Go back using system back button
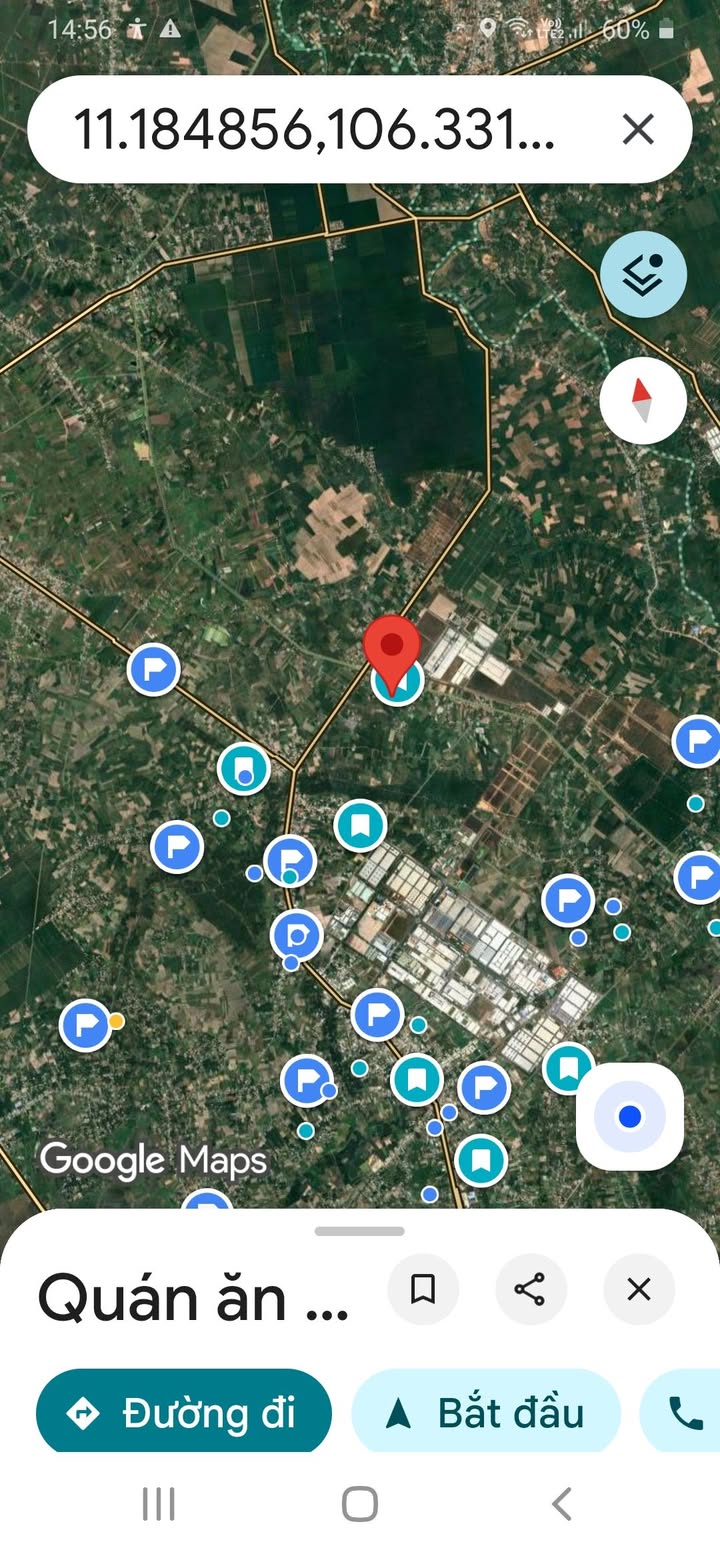 coord(561,1503)
